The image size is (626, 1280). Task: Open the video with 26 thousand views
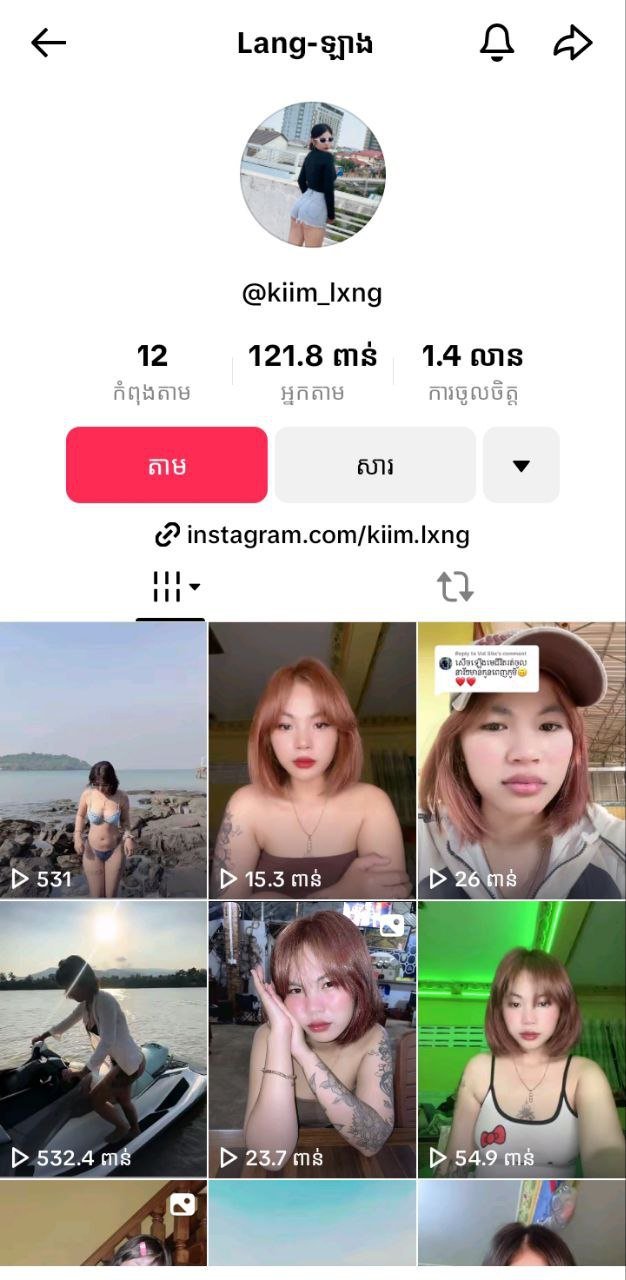point(522,760)
